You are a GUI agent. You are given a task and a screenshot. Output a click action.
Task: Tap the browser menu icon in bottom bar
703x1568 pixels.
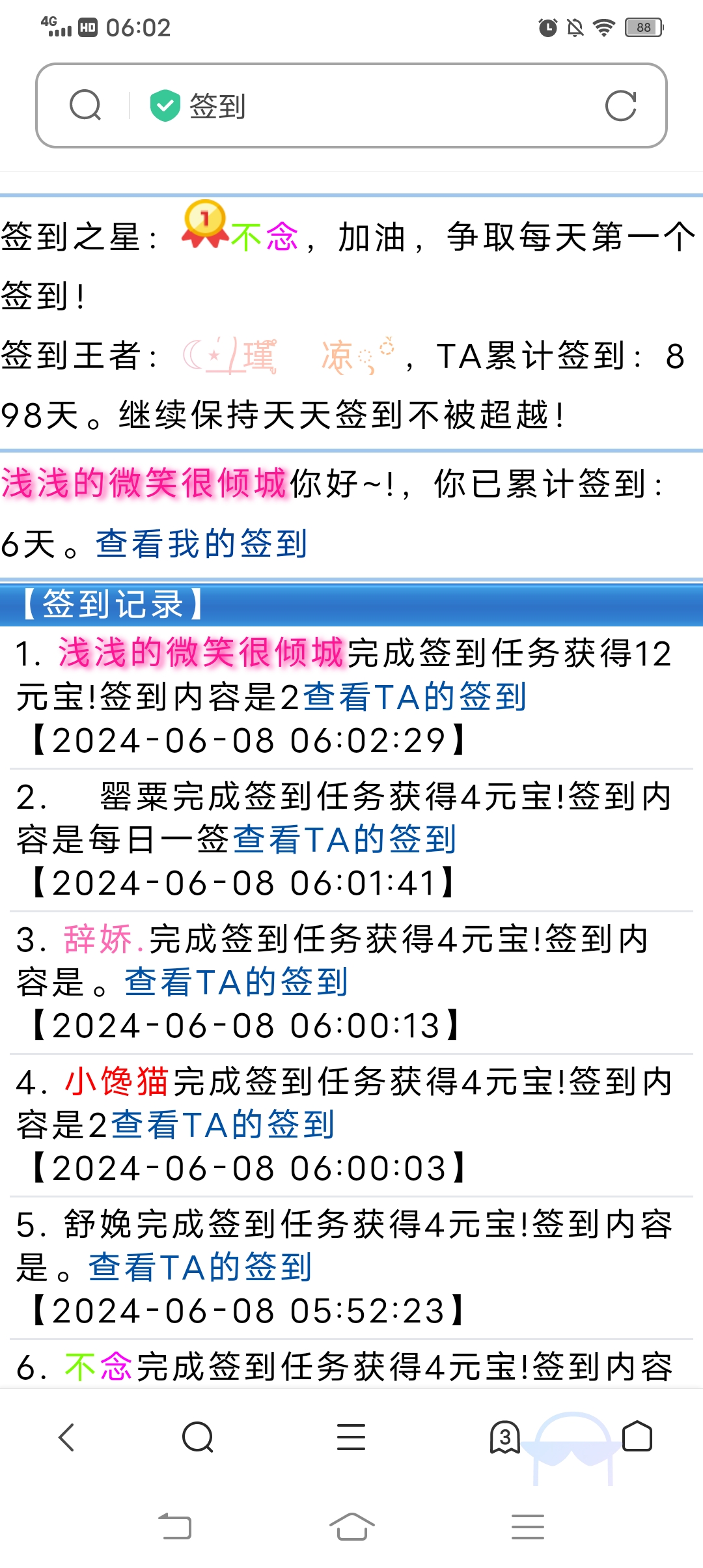(x=351, y=1436)
